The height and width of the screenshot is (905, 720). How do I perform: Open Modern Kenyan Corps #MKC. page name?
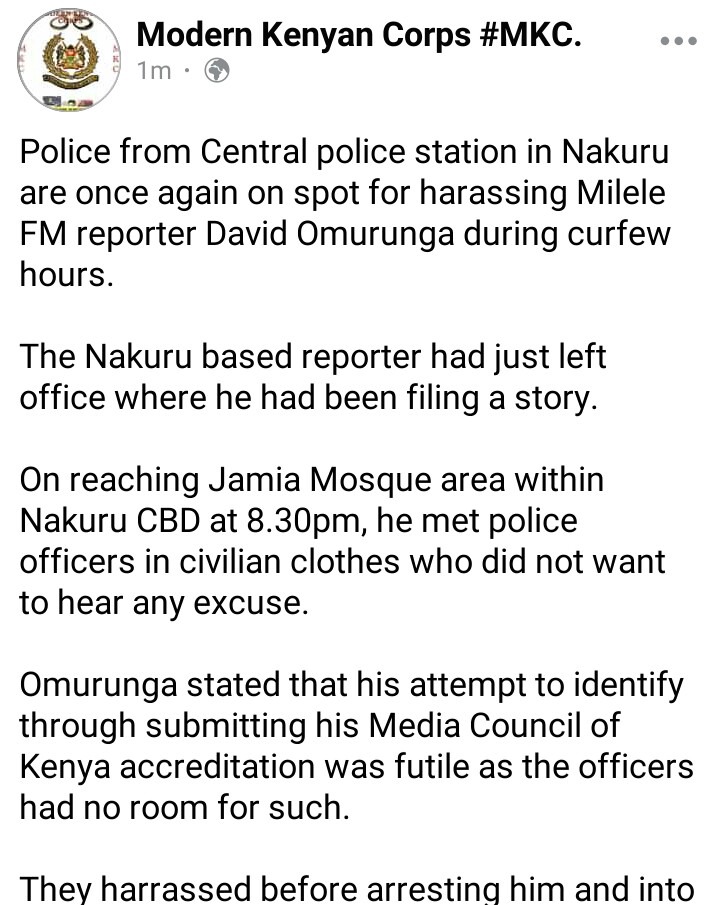[359, 36]
